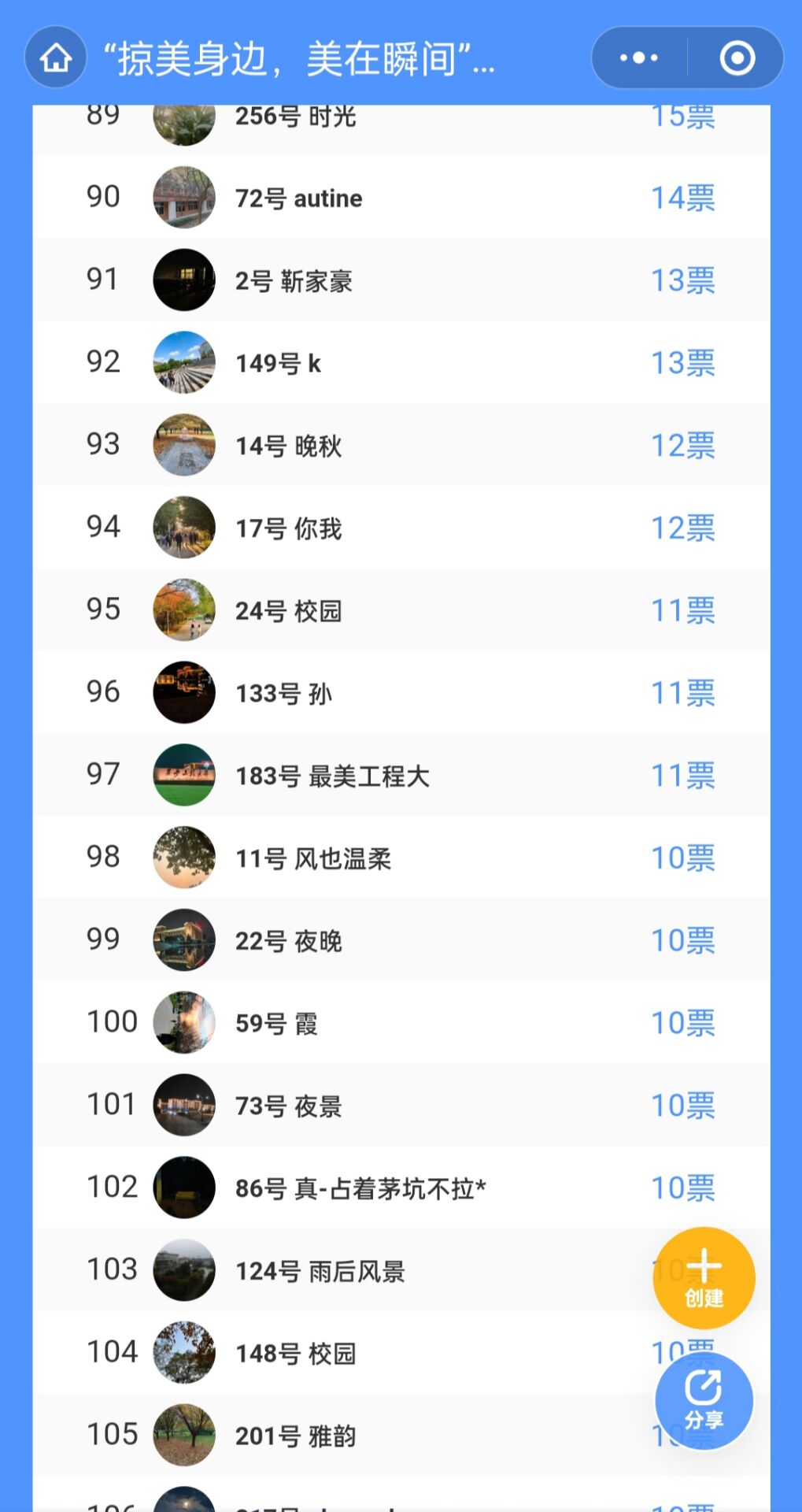Open entry 124号 雨后风景
This screenshot has width=802, height=1512.
pos(320,1270)
